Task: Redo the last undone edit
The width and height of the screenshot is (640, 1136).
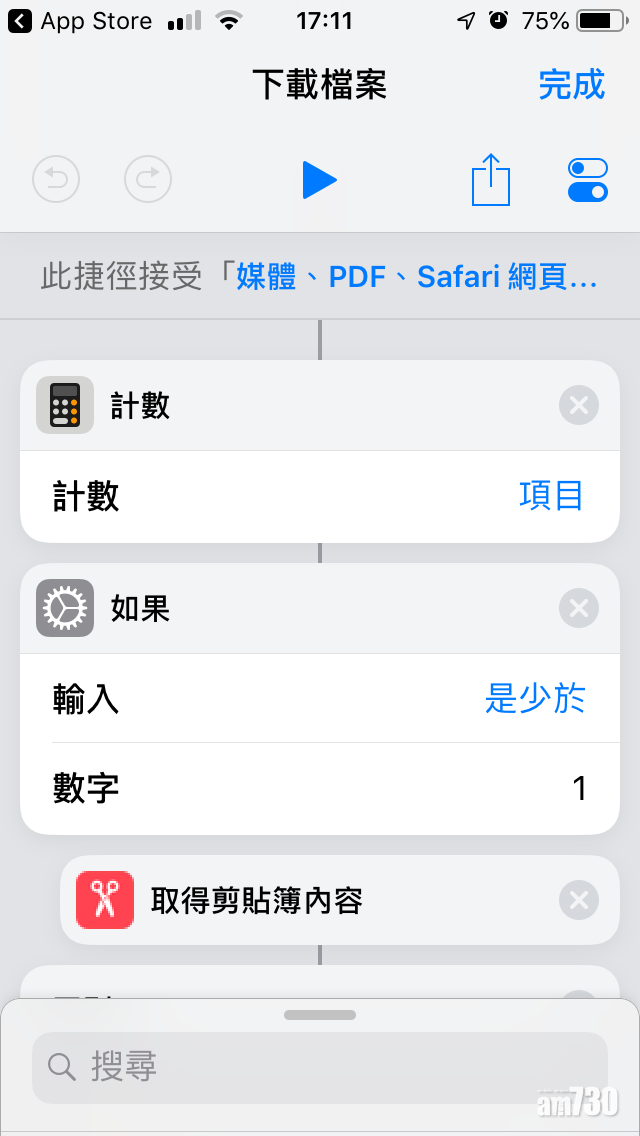Action: pyautogui.click(x=148, y=180)
